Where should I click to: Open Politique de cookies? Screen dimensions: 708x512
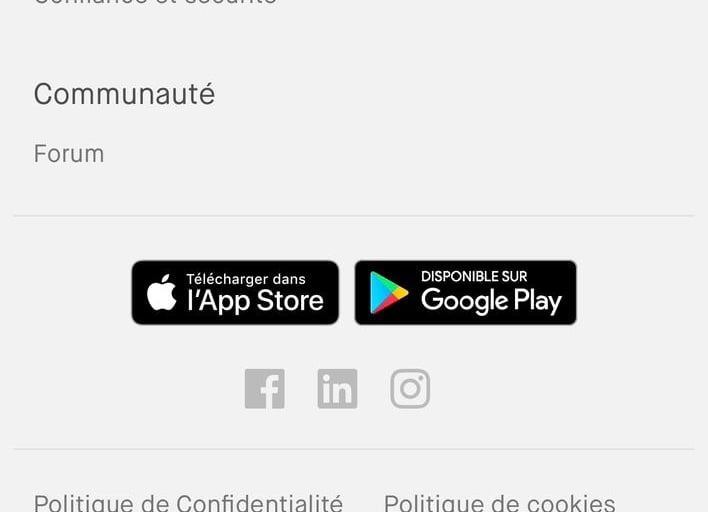(499, 502)
